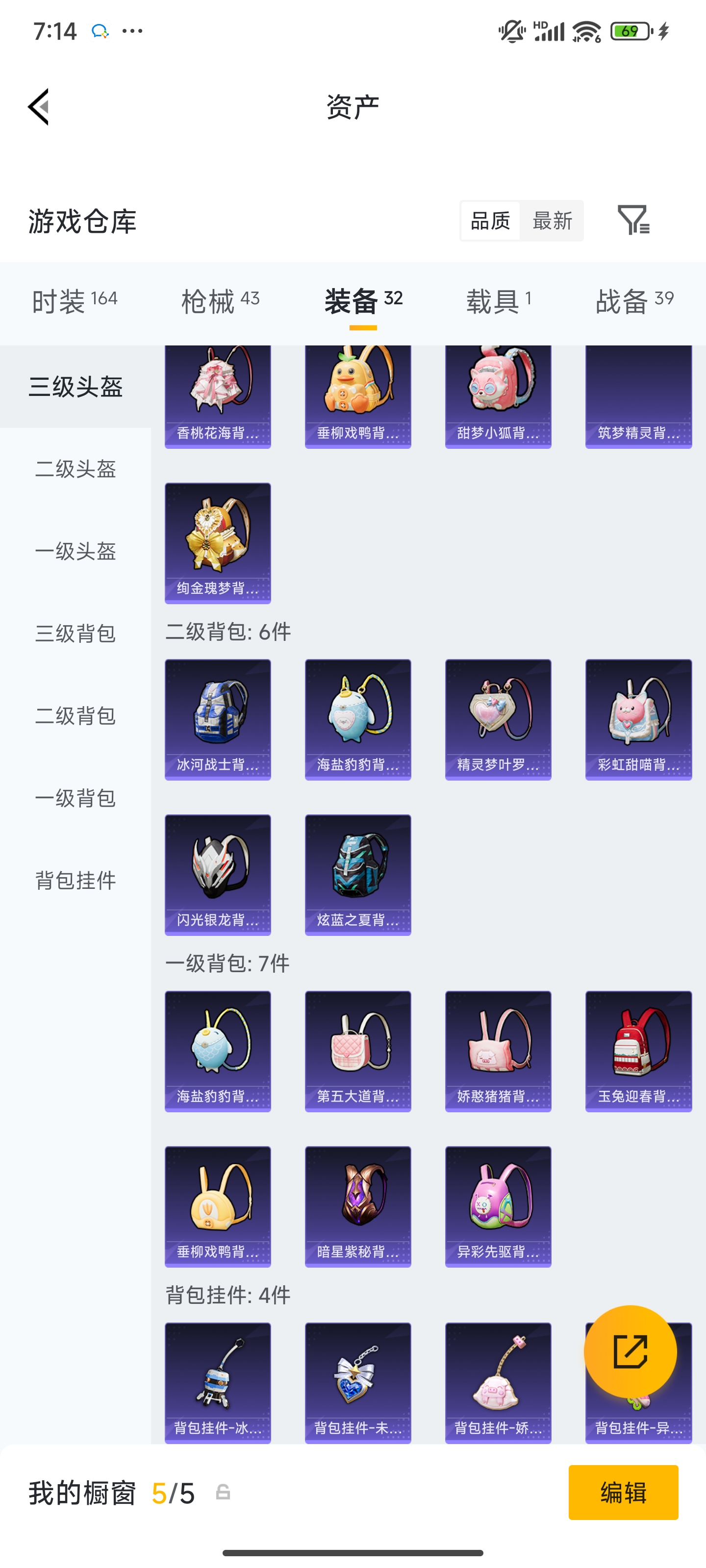The image size is (706, 1568).
Task: Open the 冰河战士背包 item
Action: click(218, 719)
